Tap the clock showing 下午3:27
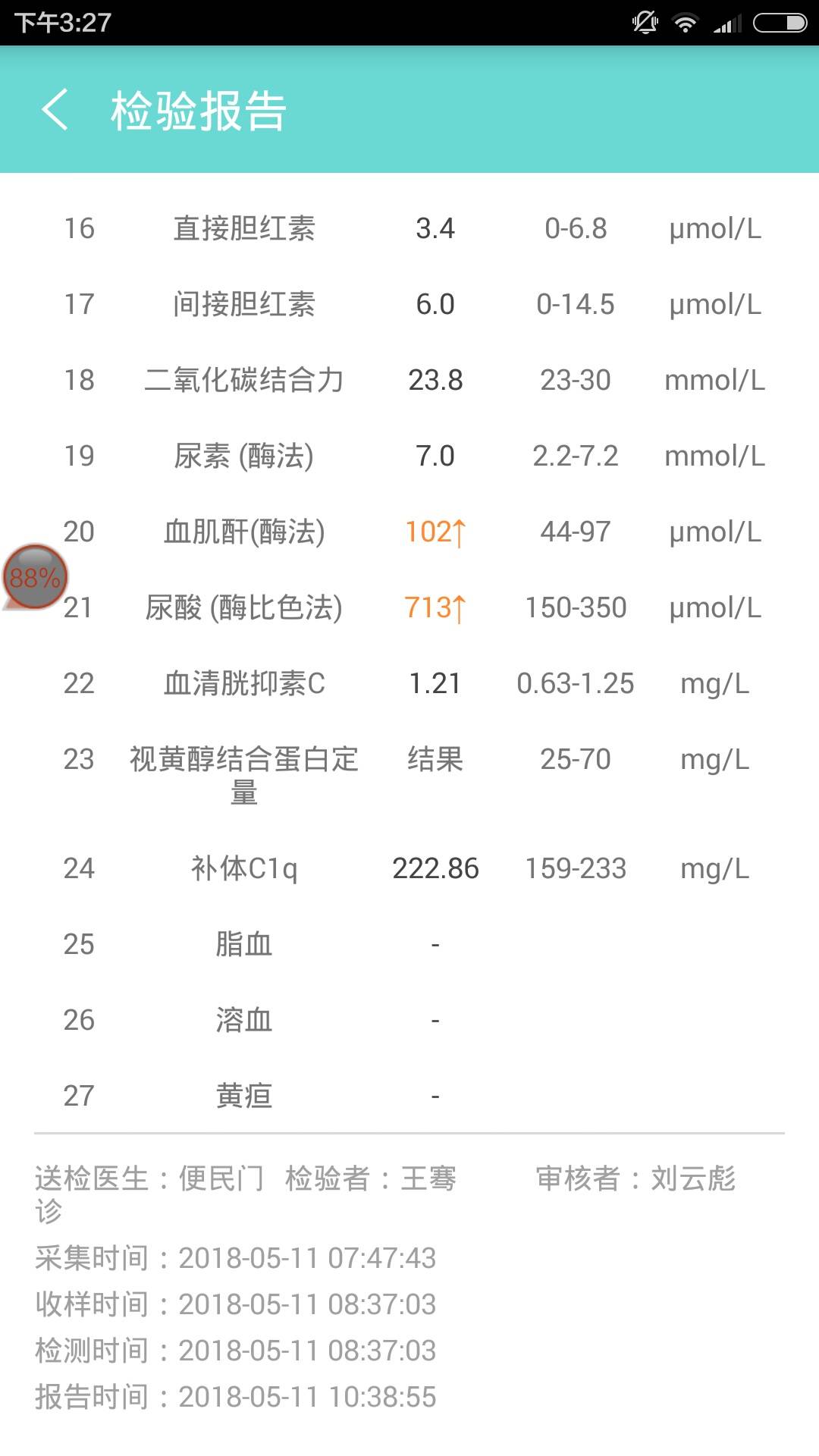Viewport: 819px width, 1456px height. [61, 22]
